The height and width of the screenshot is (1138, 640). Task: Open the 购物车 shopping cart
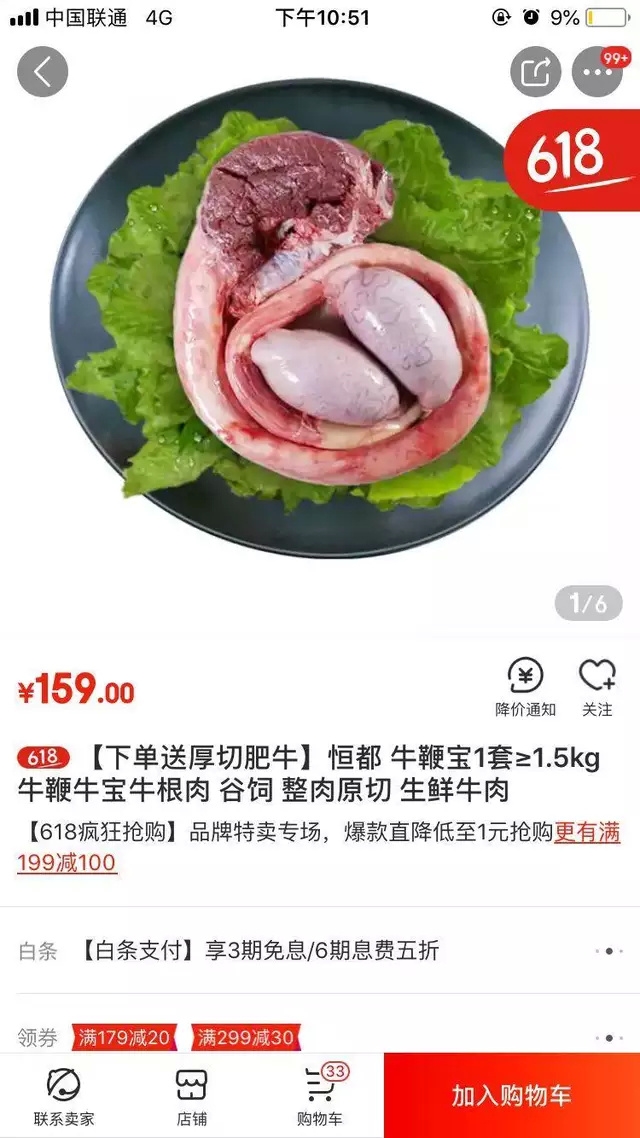[319, 1095]
